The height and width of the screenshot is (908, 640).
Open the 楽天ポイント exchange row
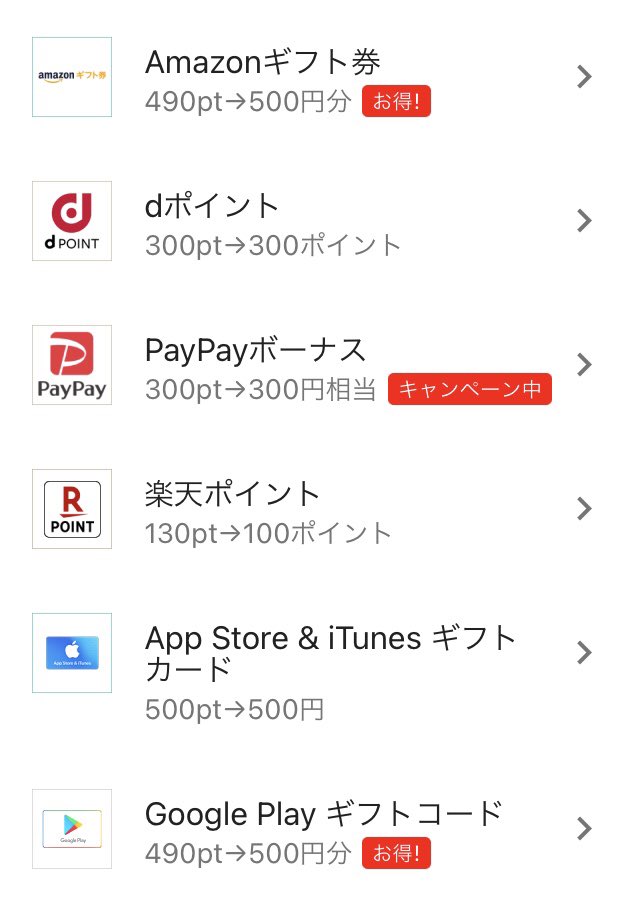click(x=232, y=495)
